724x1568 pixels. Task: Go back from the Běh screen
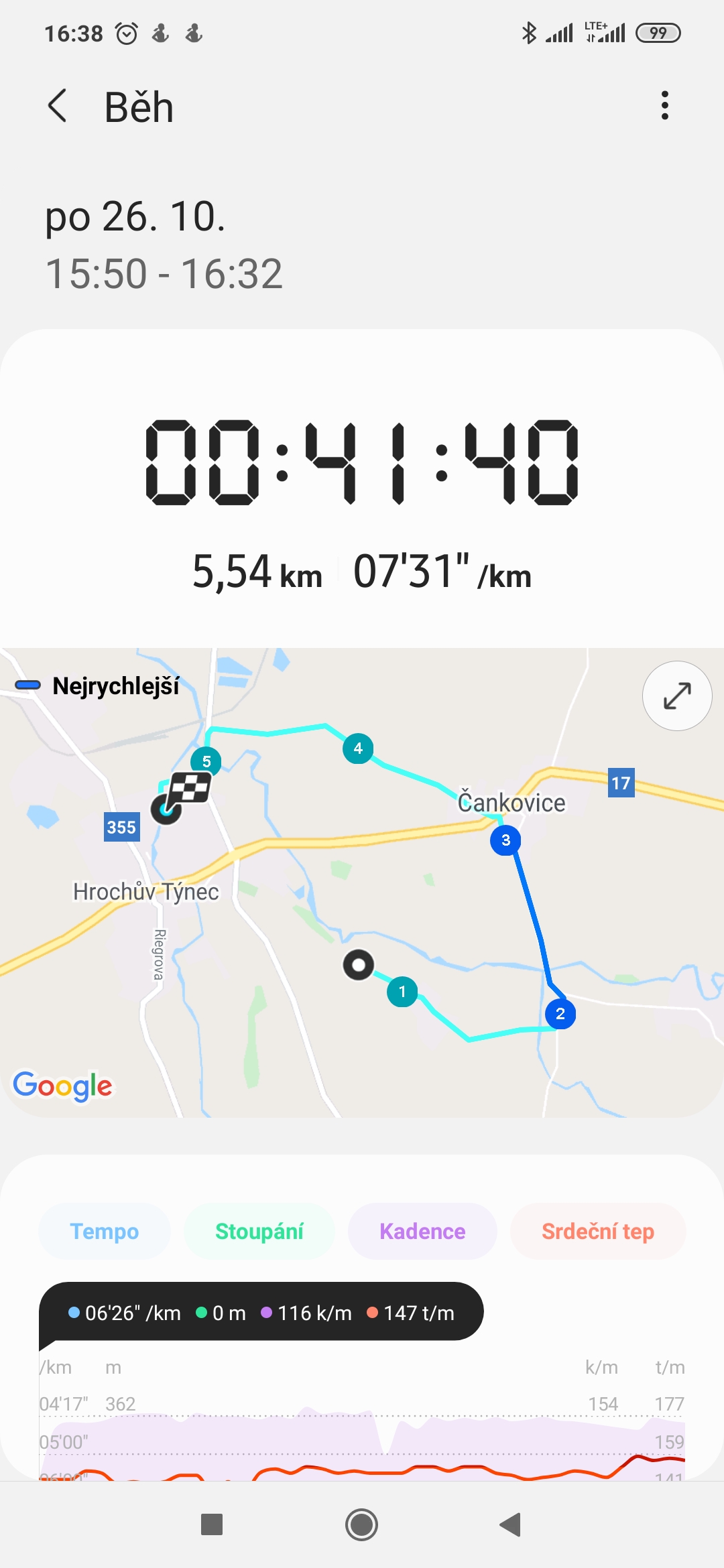click(x=58, y=106)
